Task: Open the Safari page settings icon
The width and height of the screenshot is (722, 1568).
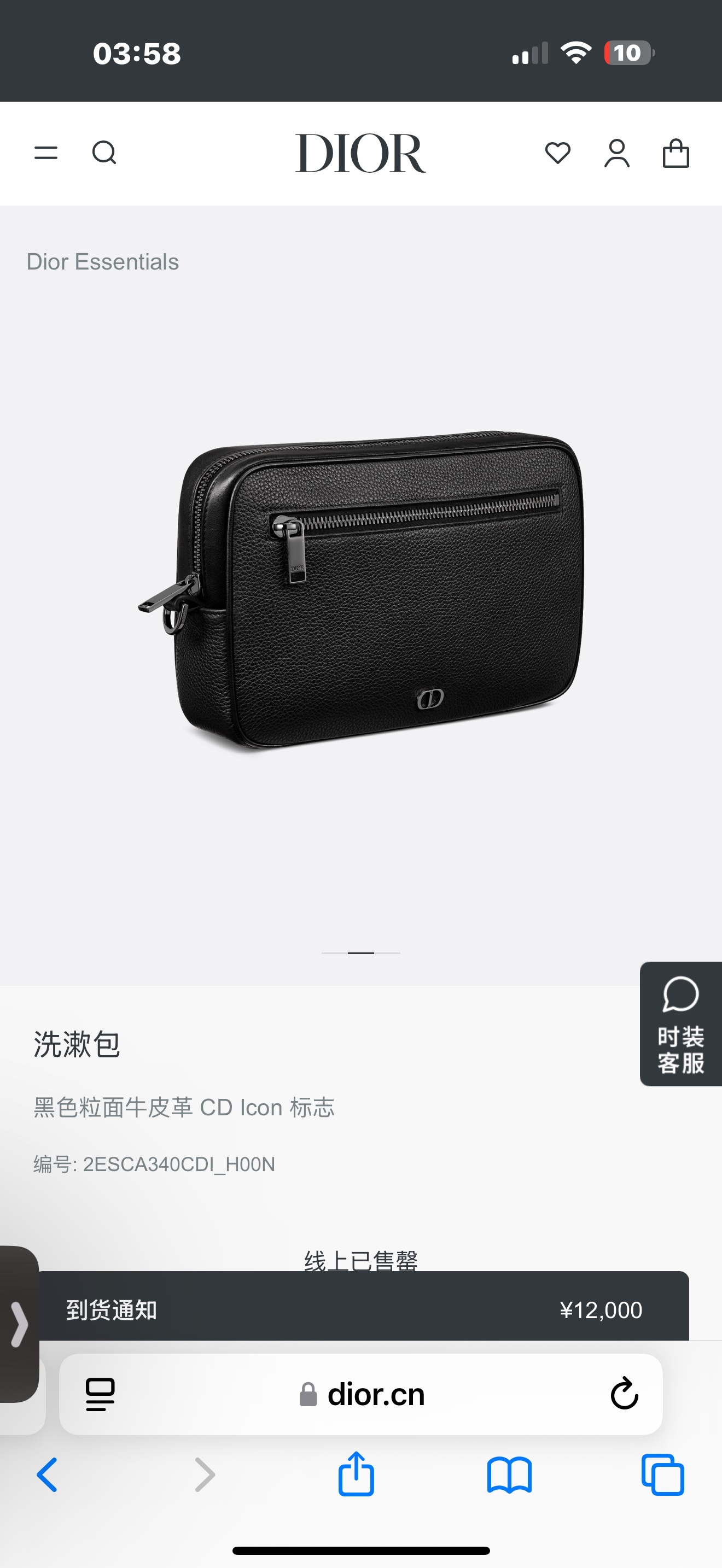Action: pos(101,1394)
